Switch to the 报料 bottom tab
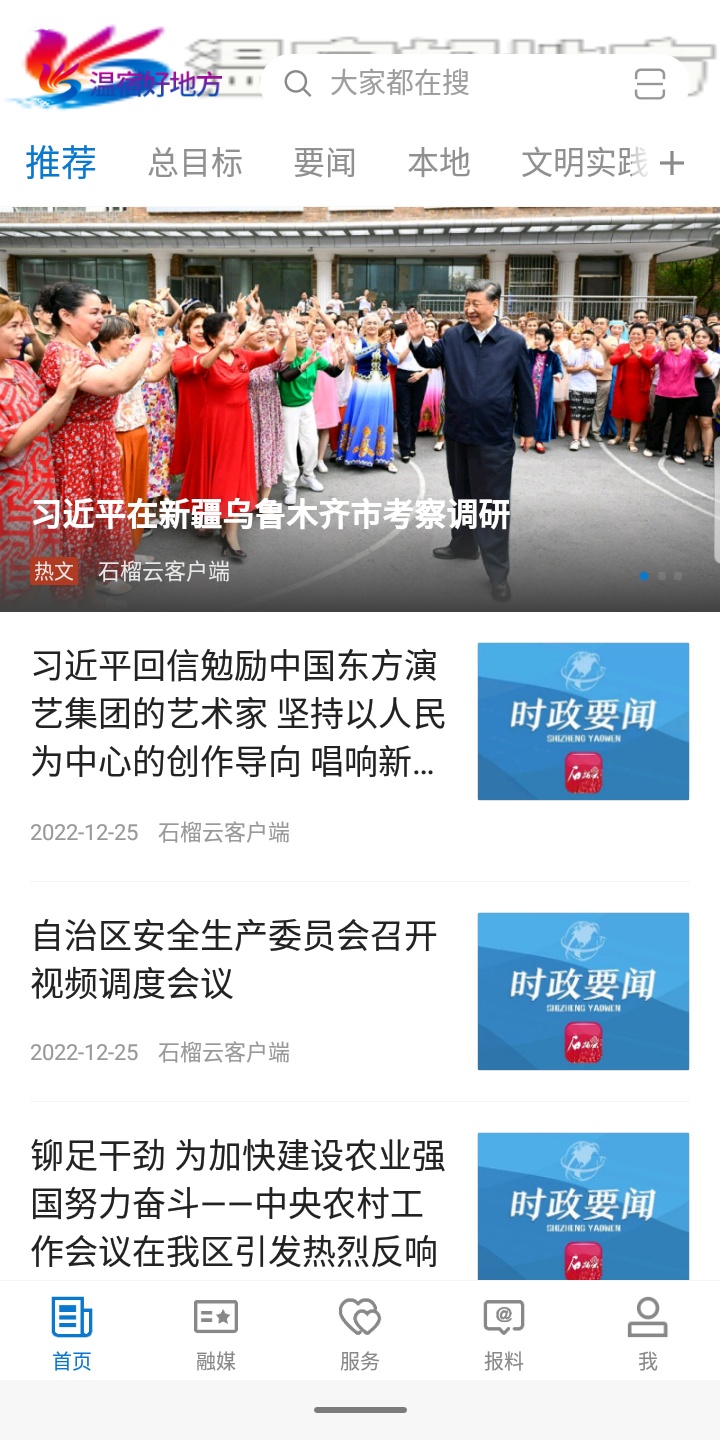 (504, 1334)
